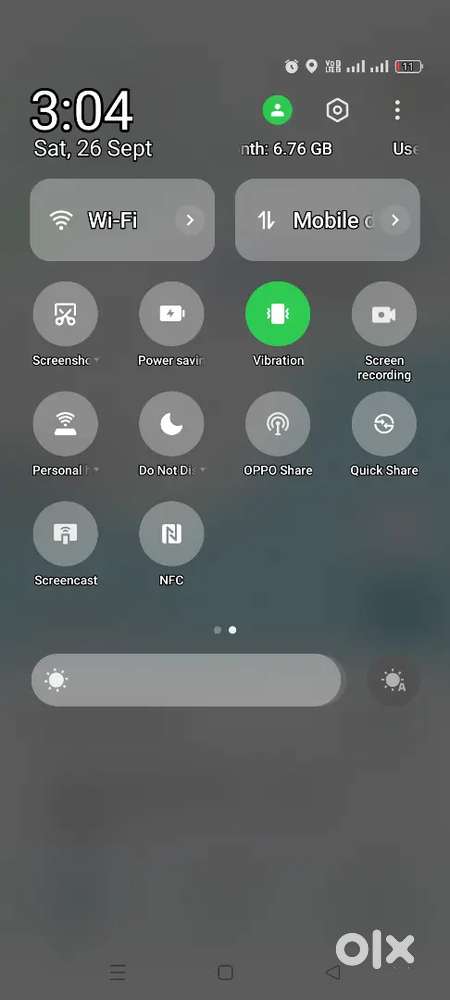Enable Personal hotspot
Image resolution: width=450 pixels, height=1000 pixels.
(x=65, y=424)
